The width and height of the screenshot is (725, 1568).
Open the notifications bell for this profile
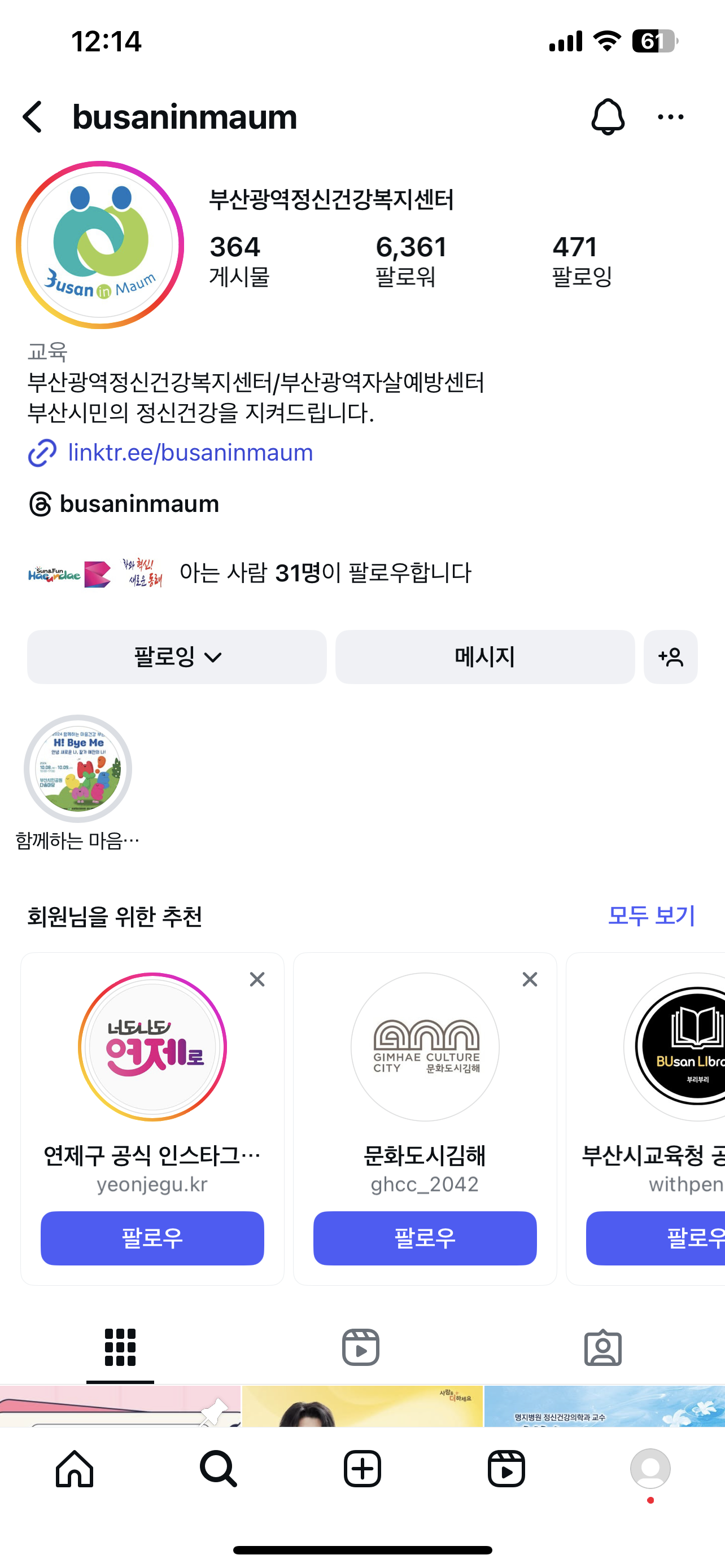pos(607,116)
